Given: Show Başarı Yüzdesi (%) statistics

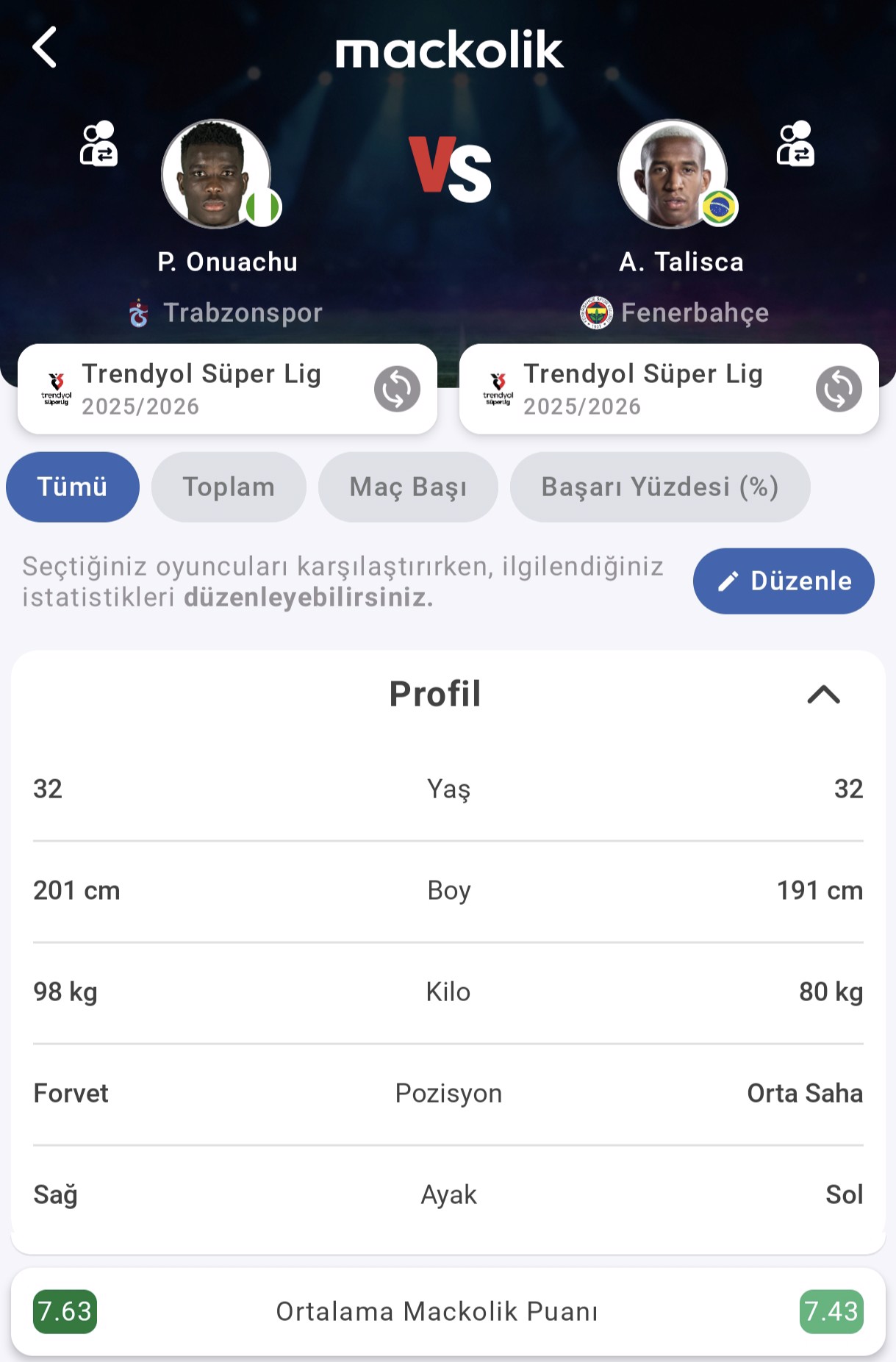Looking at the screenshot, I should point(659,487).
